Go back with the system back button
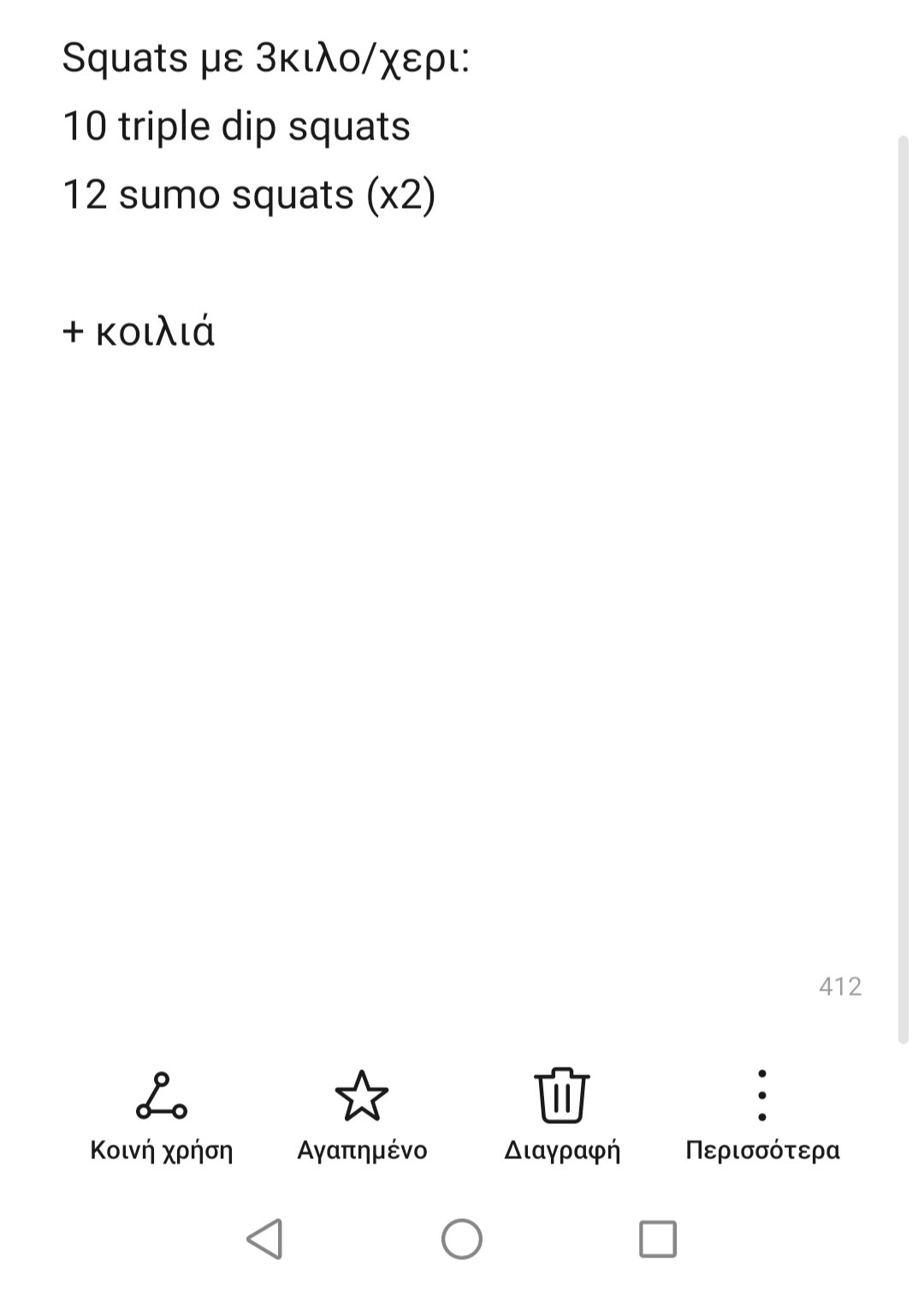This screenshot has width=924, height=1290. 264,1239
